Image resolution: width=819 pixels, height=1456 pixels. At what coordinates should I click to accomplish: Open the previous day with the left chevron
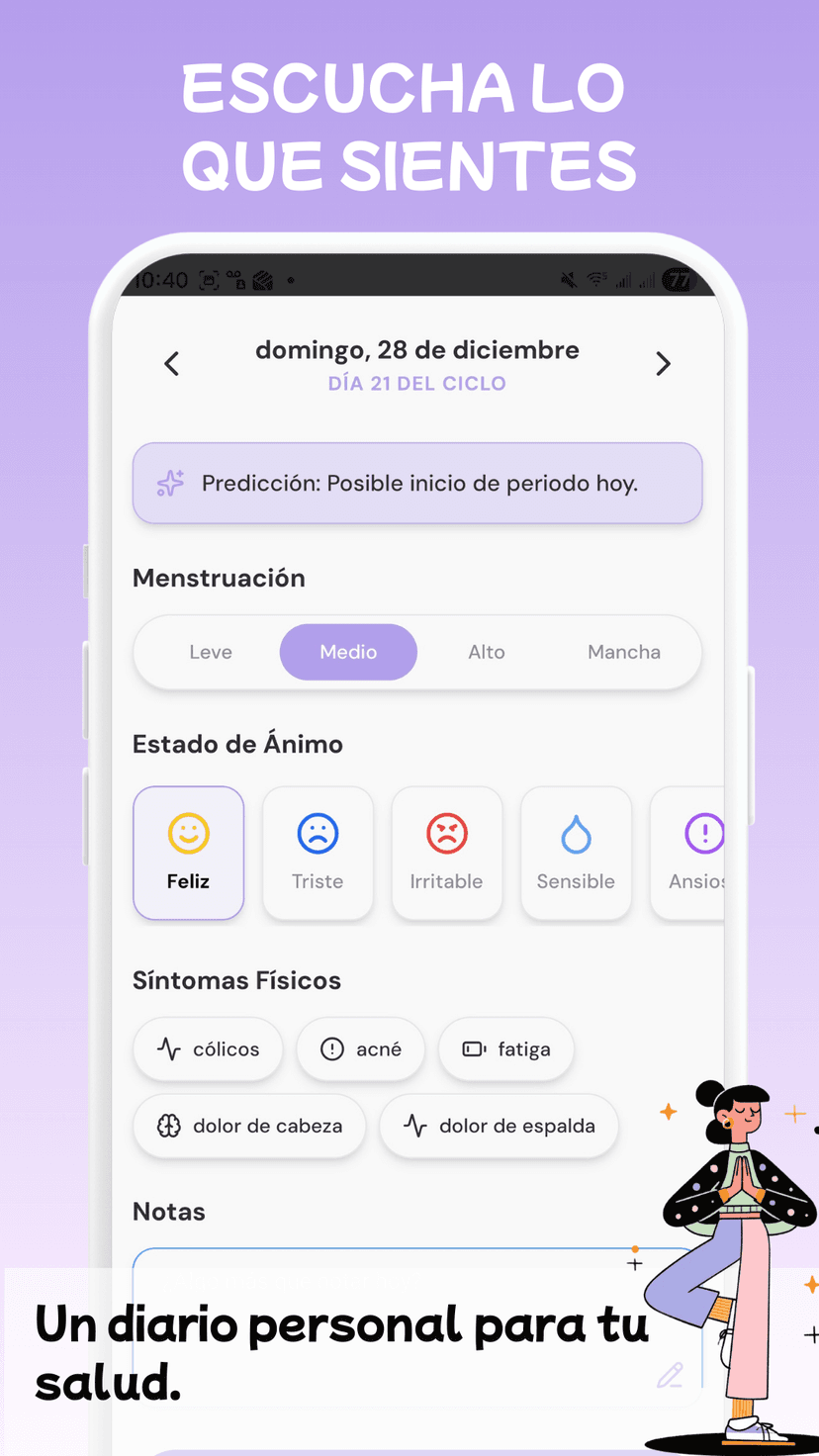[170, 364]
